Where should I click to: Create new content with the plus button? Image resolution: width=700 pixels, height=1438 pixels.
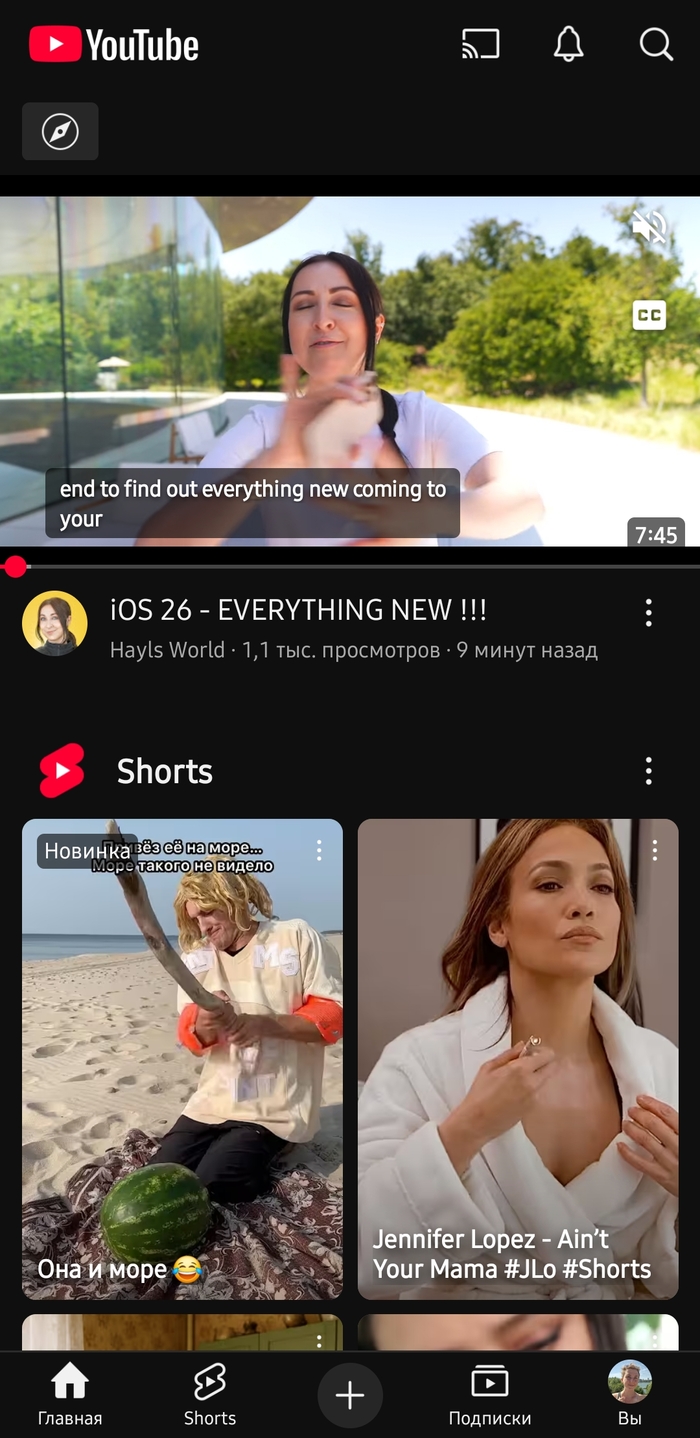350,1395
